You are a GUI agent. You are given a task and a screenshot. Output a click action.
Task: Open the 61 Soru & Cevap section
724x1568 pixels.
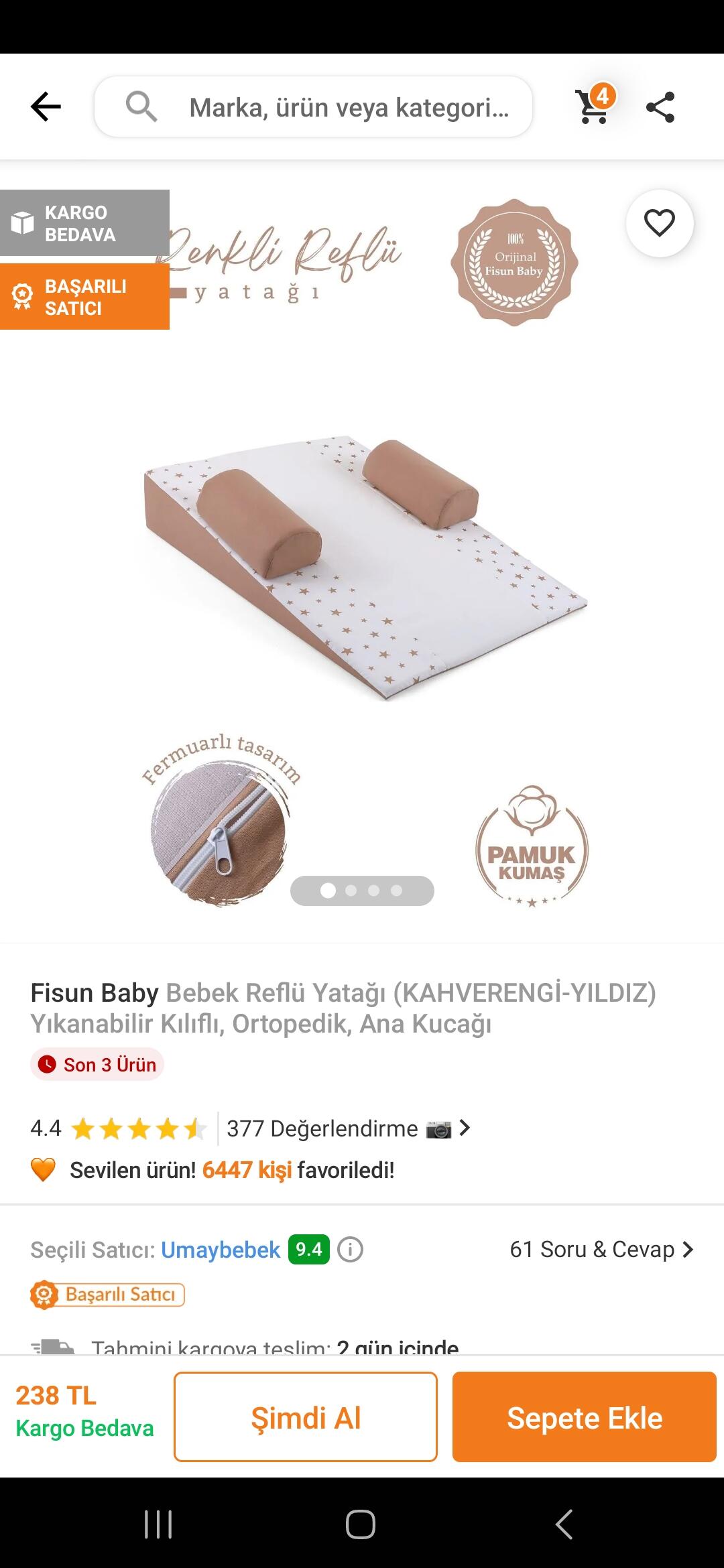(601, 1250)
